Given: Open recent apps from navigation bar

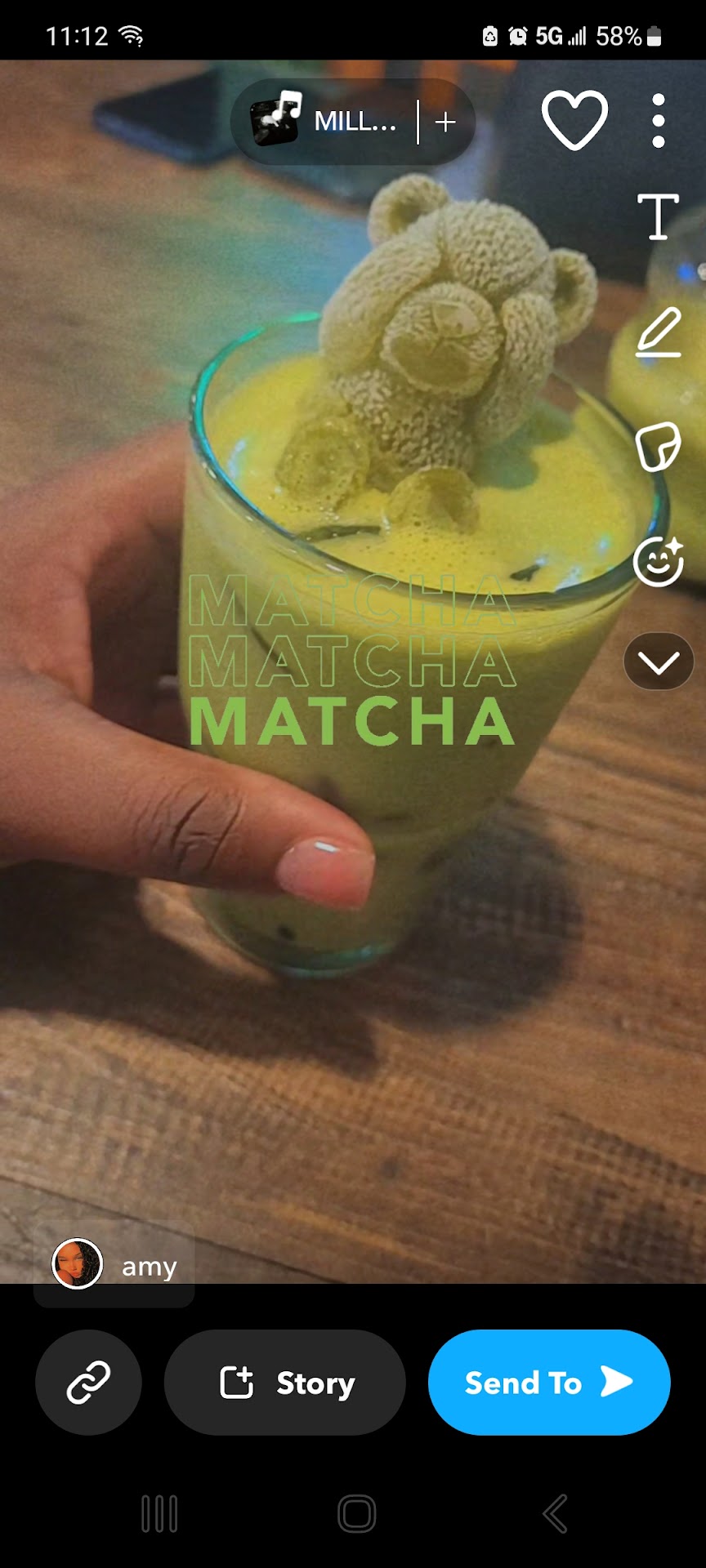Looking at the screenshot, I should pyautogui.click(x=159, y=1514).
